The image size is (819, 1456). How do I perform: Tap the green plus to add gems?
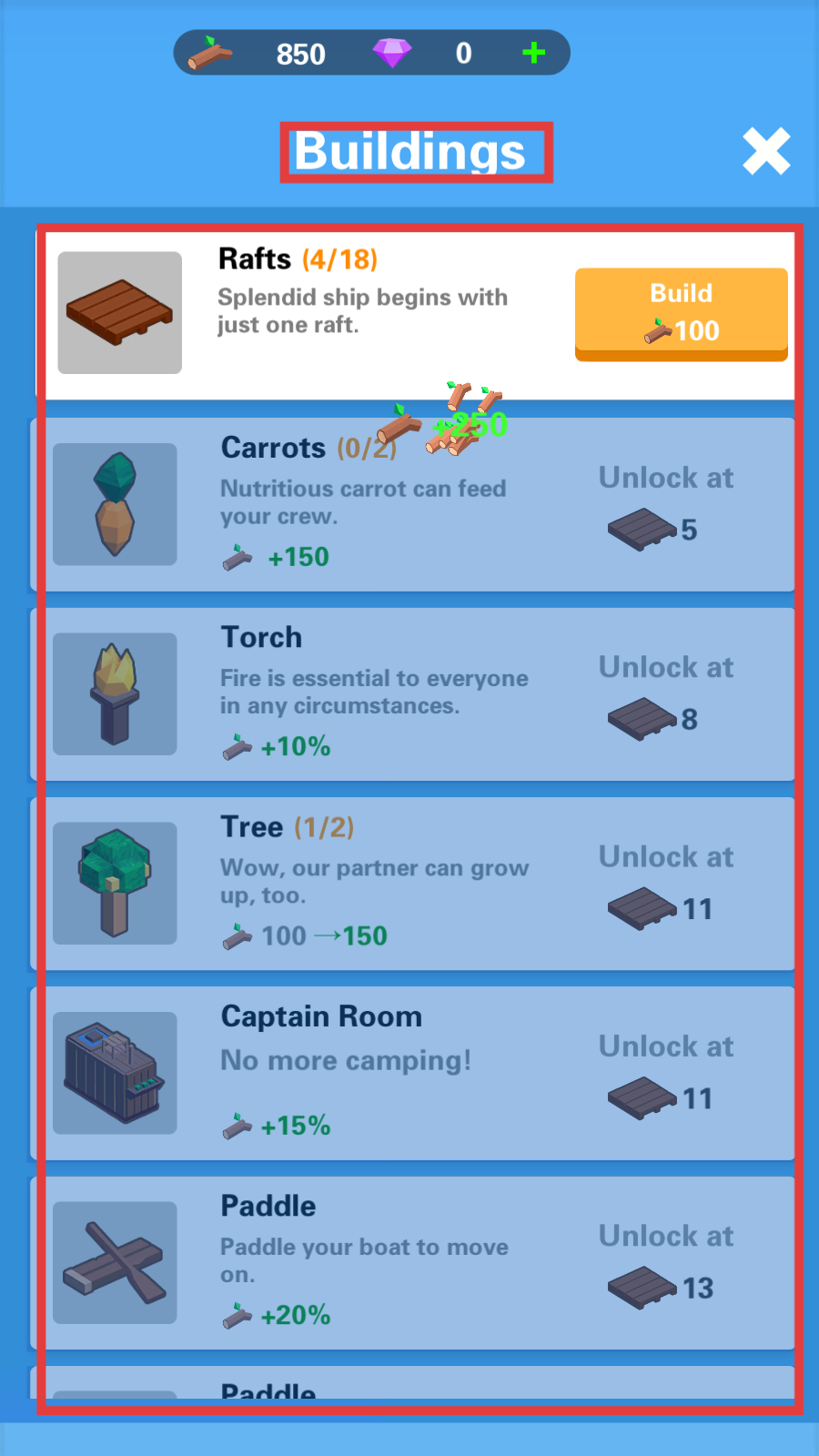pos(534,53)
